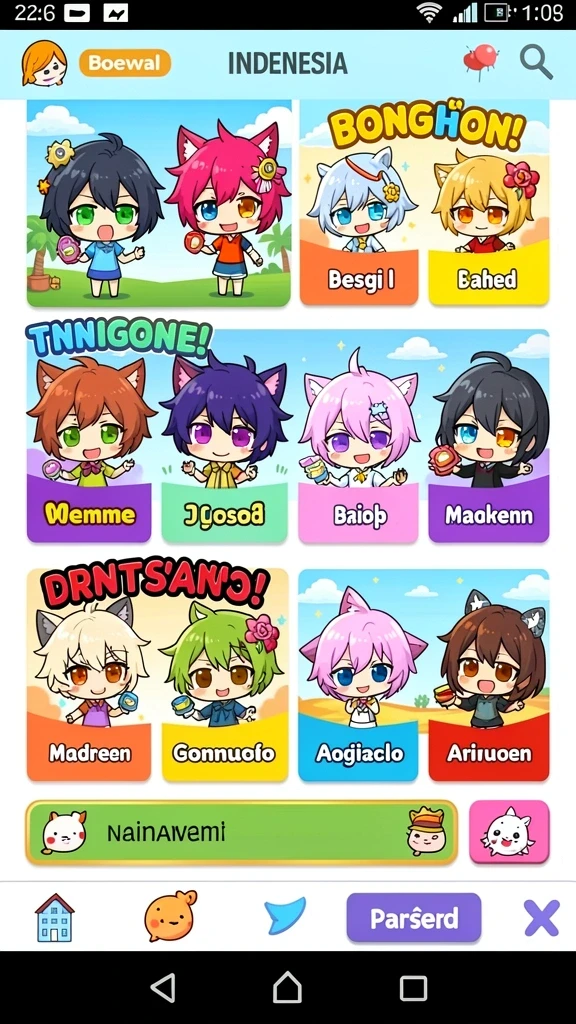
Task: Close with the purple X icon
Action: tap(542, 918)
